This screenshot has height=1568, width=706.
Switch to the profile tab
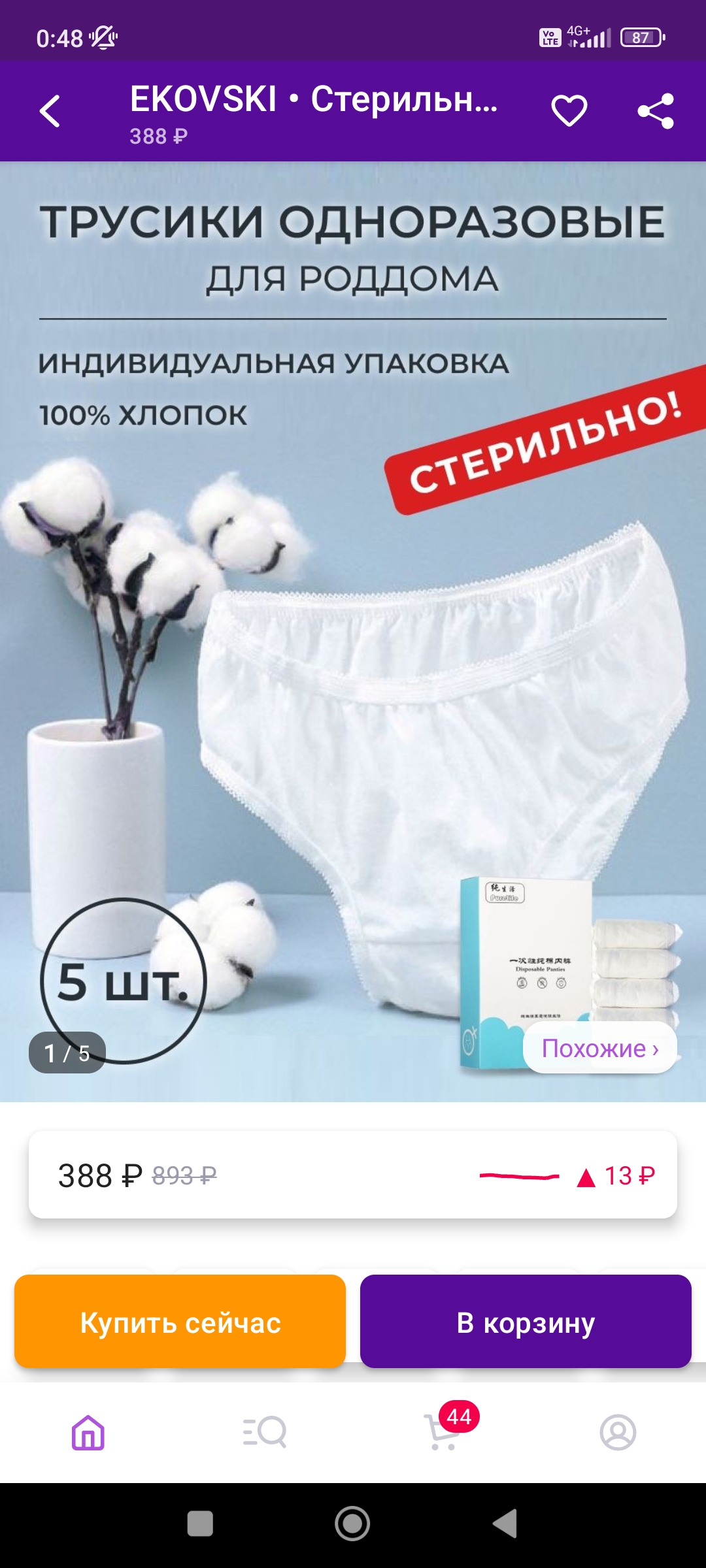[618, 1432]
